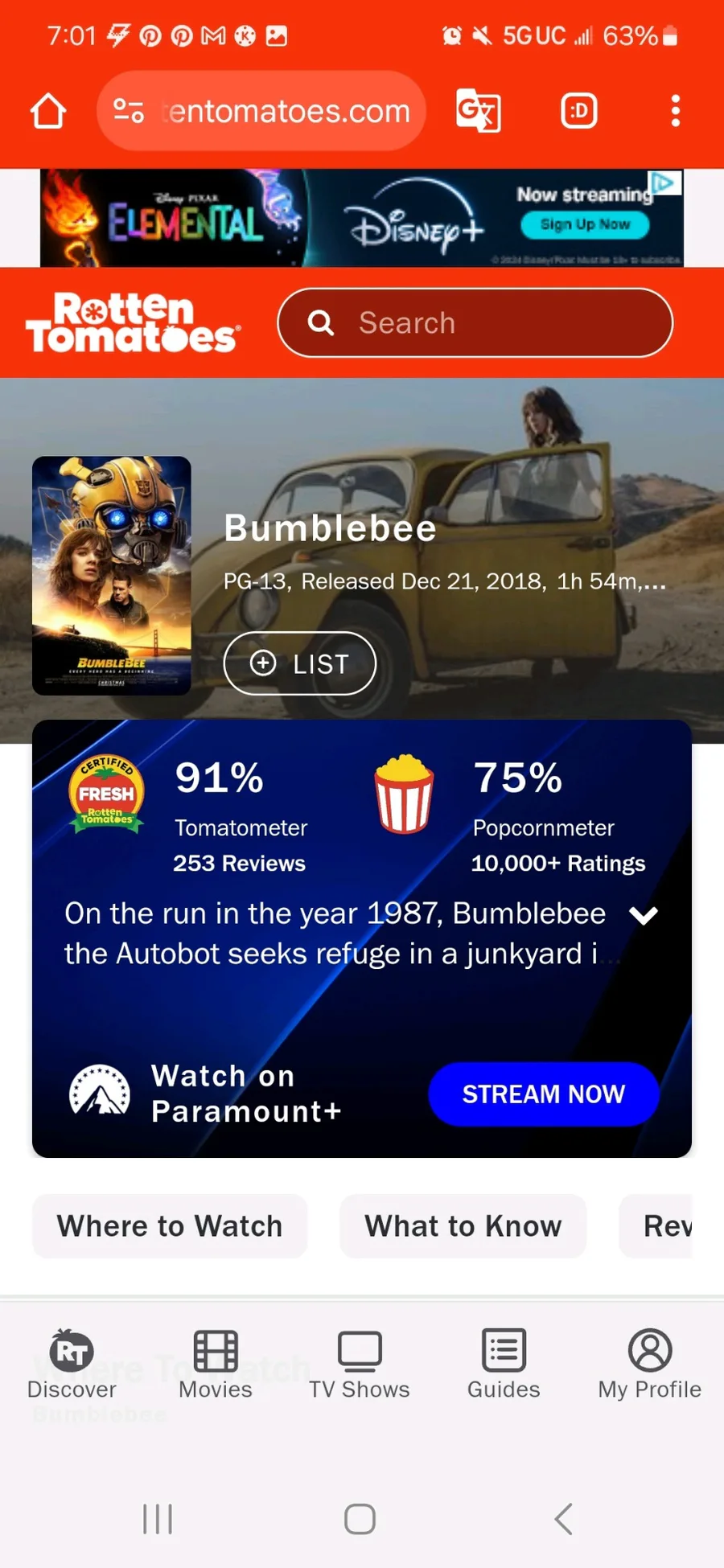Open the page translate icon
724x1568 pixels.
pos(479,111)
